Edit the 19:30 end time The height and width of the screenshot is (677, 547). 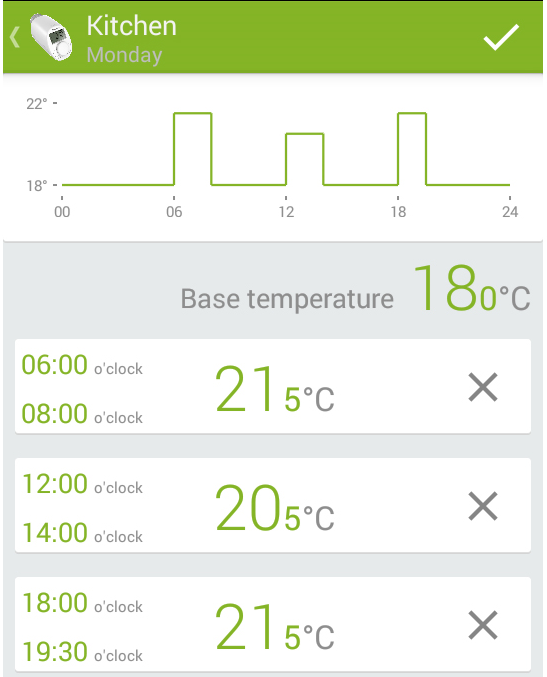82,652
